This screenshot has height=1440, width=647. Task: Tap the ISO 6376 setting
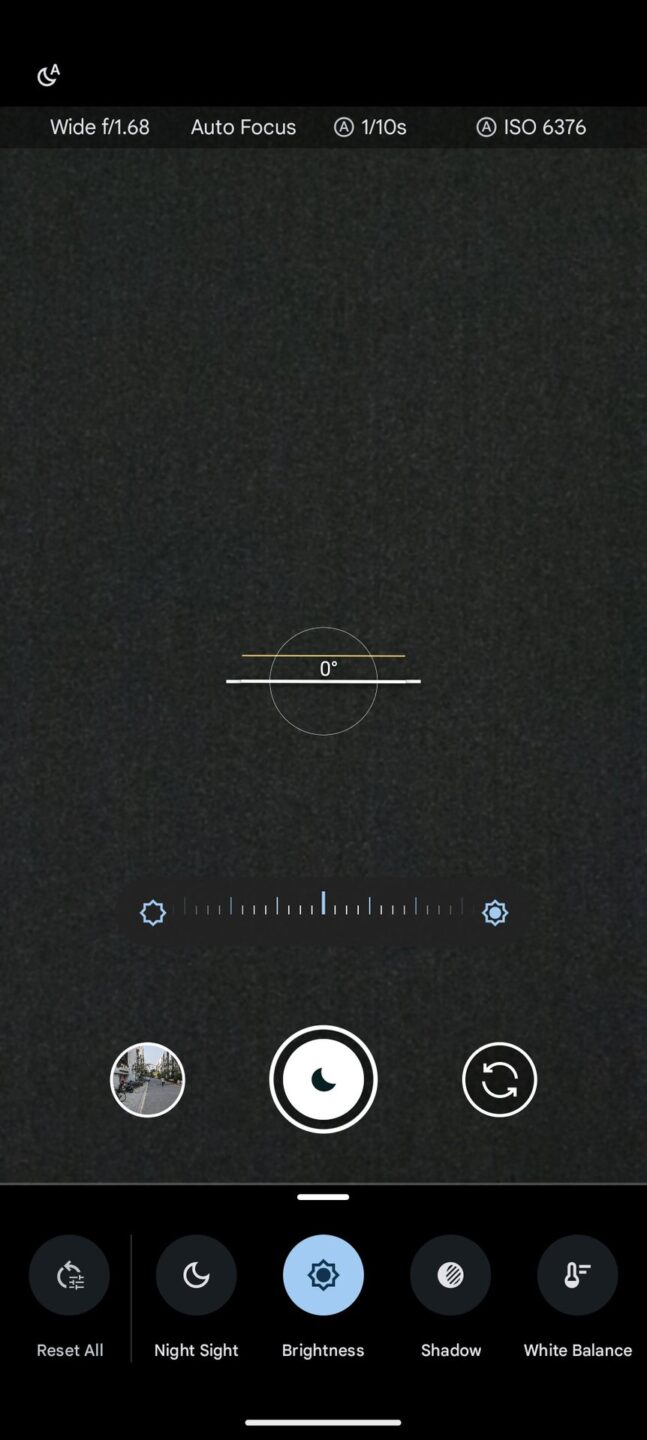[x=531, y=127]
